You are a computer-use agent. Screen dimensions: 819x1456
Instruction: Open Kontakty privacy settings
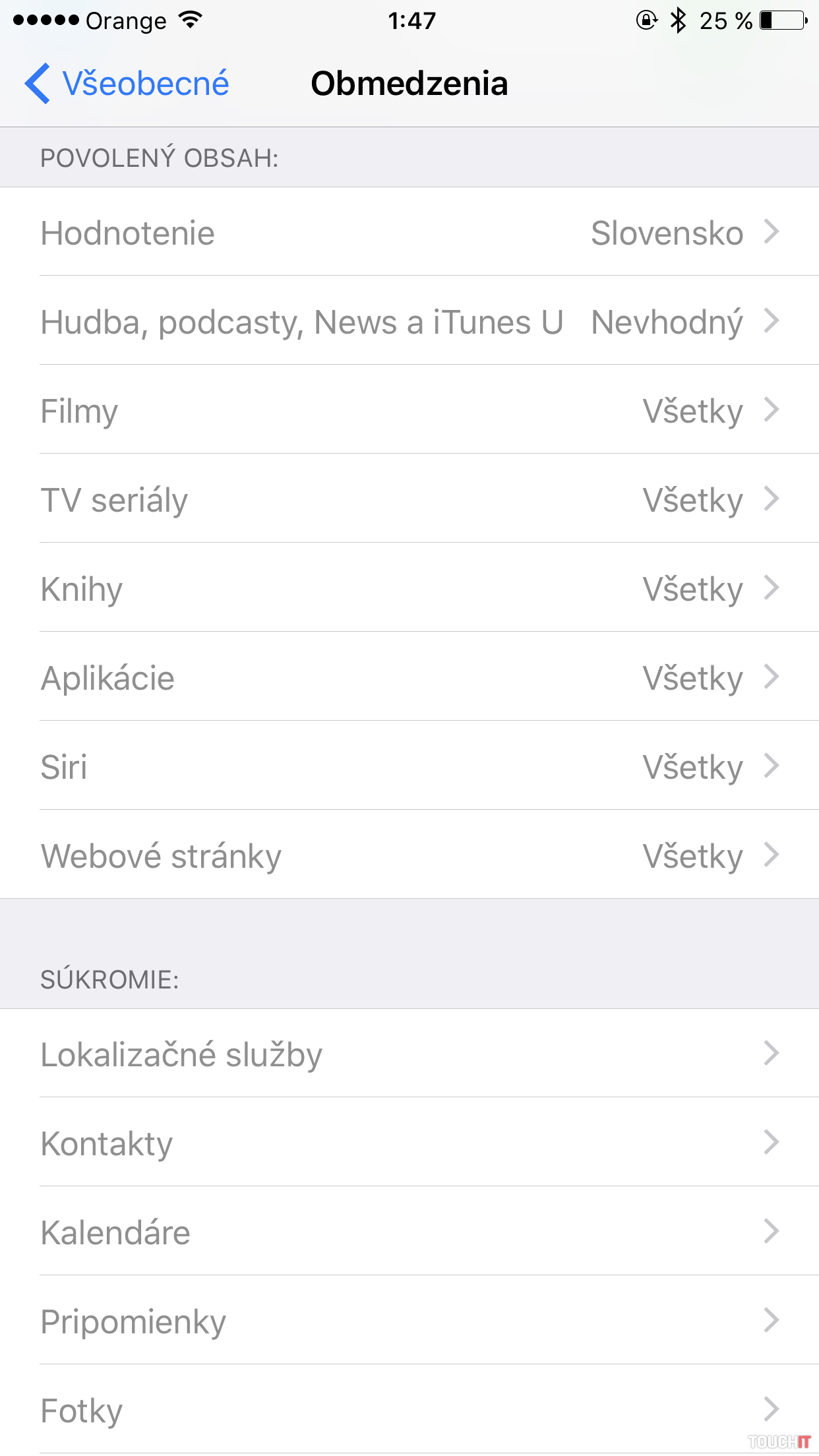[409, 1143]
